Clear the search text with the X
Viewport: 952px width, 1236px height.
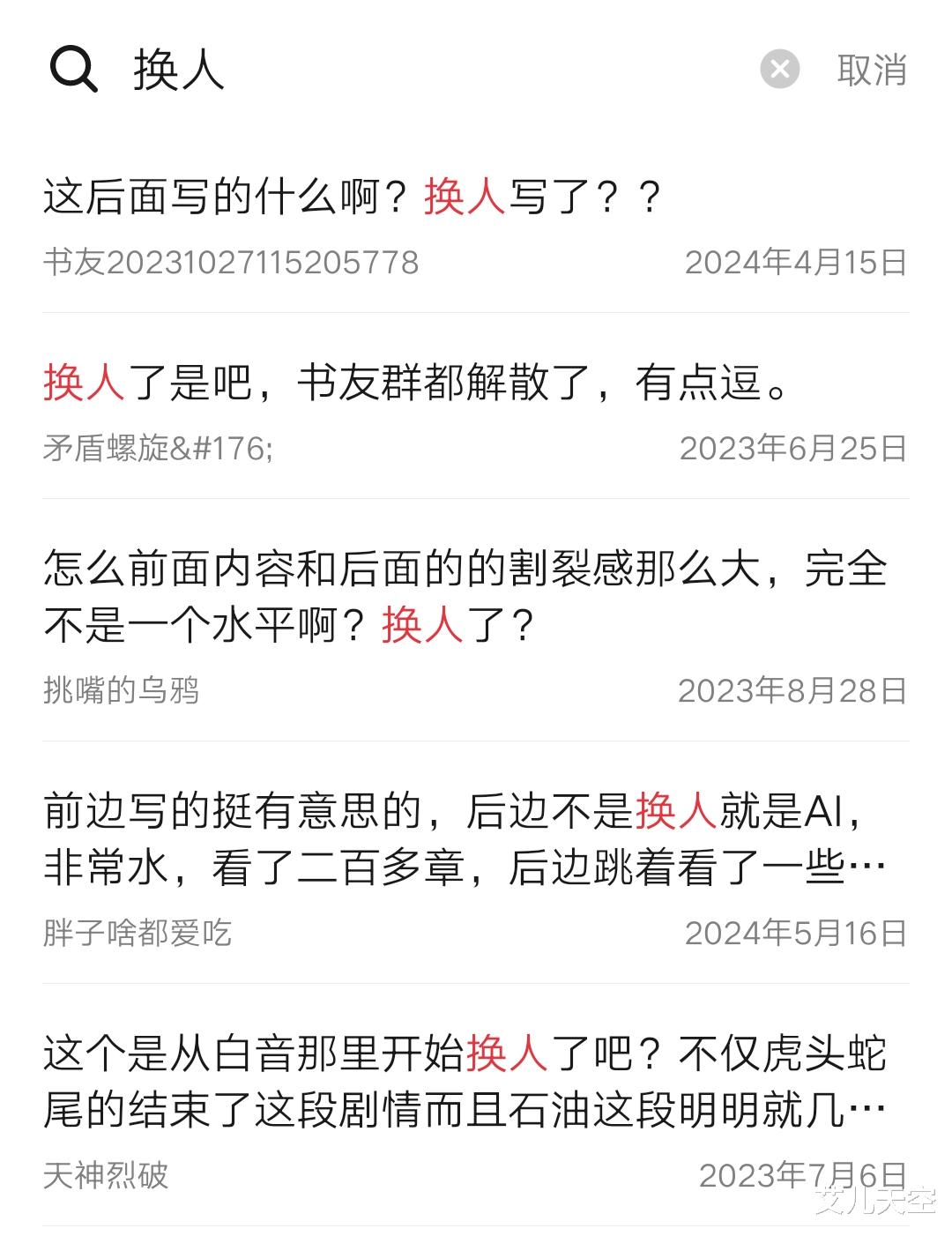tap(779, 70)
